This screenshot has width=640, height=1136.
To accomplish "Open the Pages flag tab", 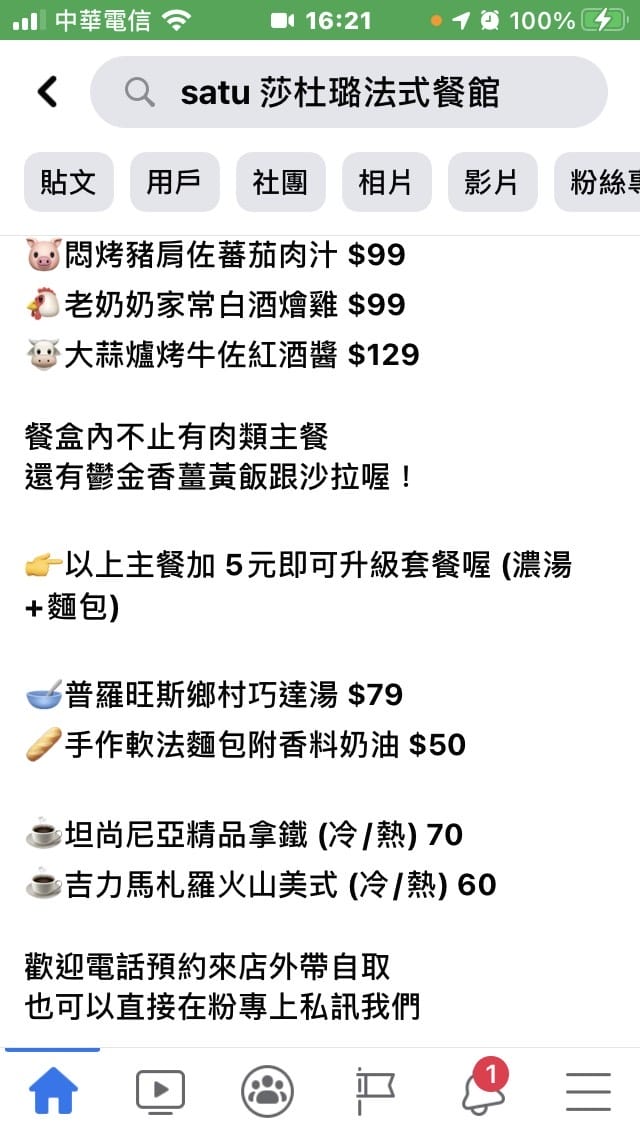I will (x=375, y=1090).
